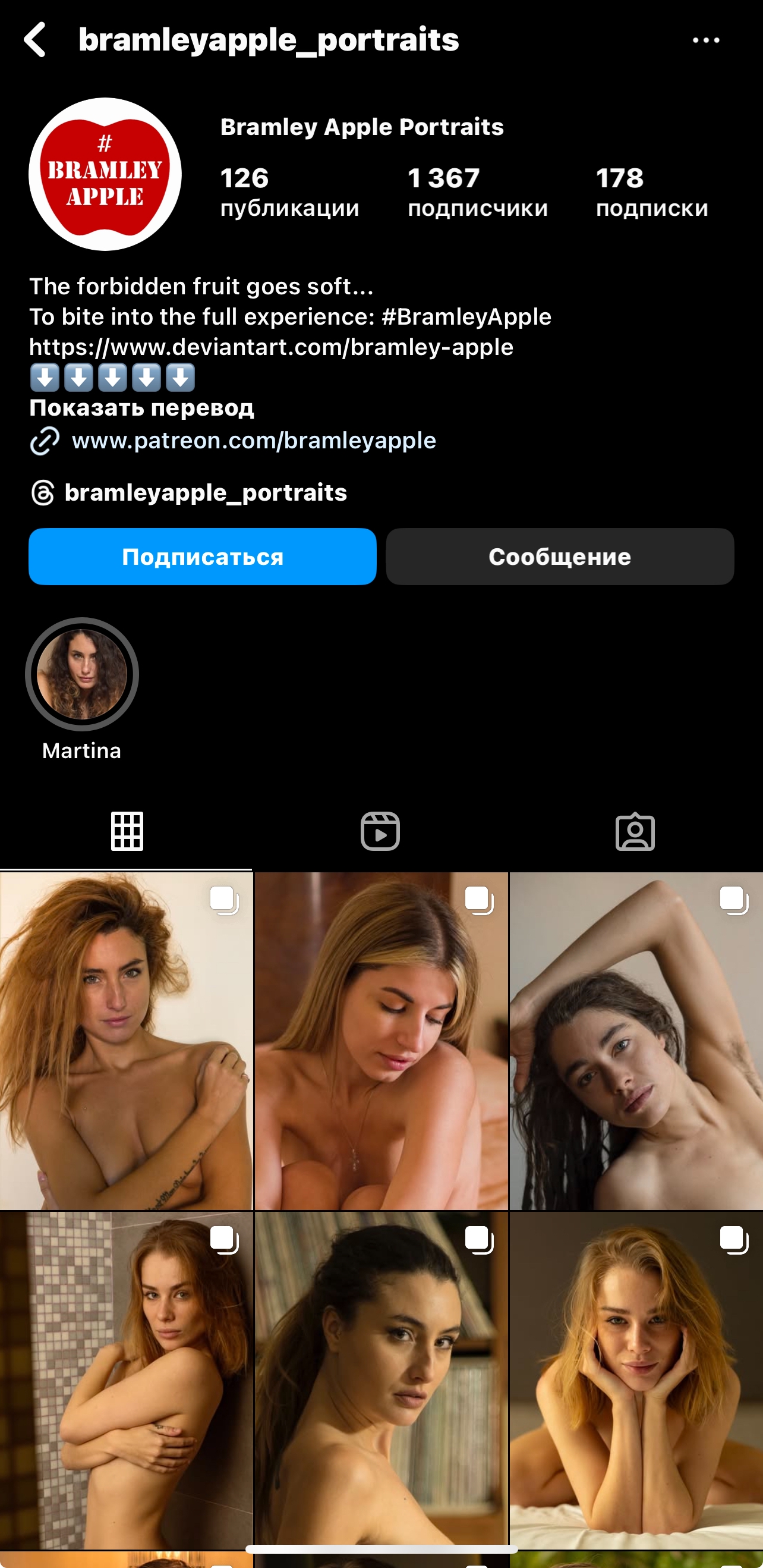The width and height of the screenshot is (763, 1568).
Task: Tap Показать перевод to translate bio
Action: click(142, 408)
